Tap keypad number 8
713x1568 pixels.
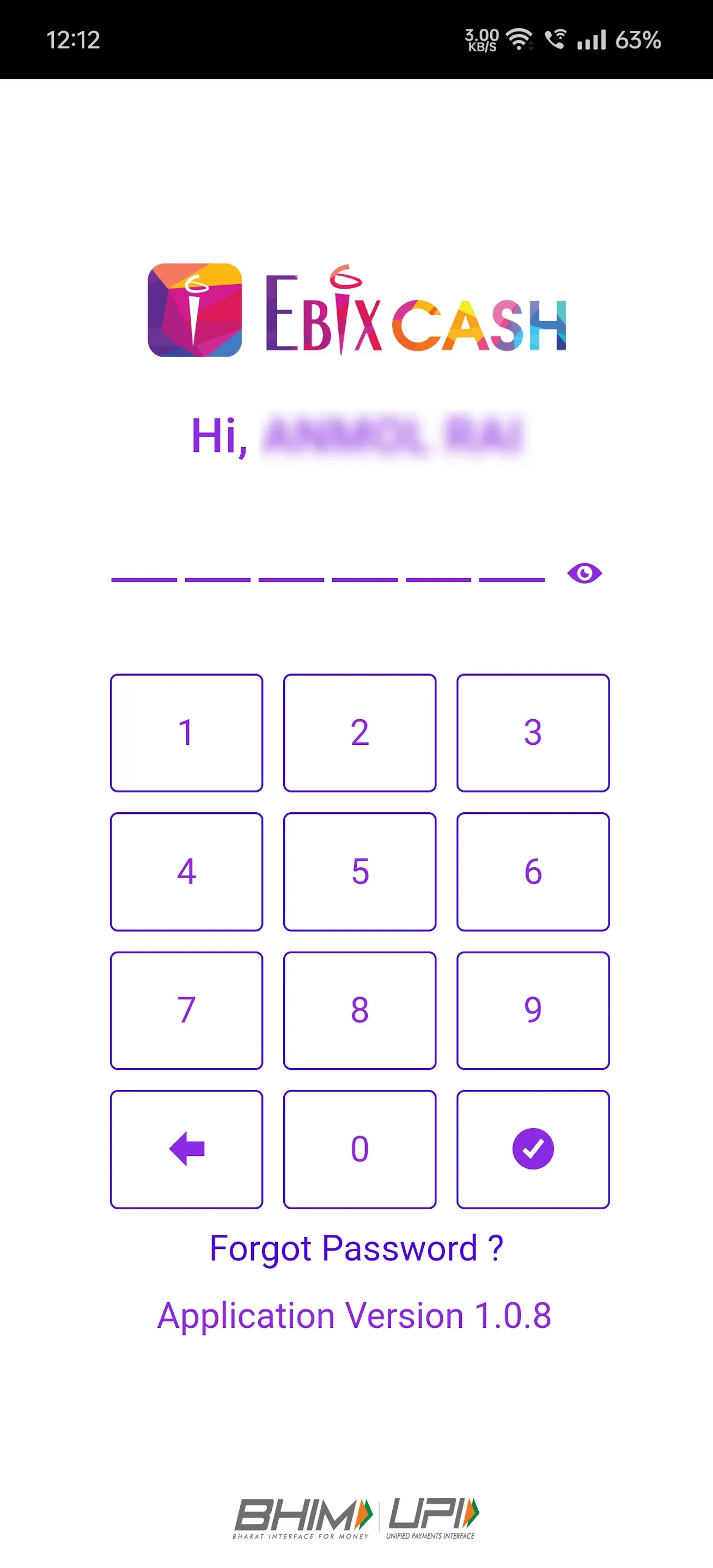(359, 1010)
